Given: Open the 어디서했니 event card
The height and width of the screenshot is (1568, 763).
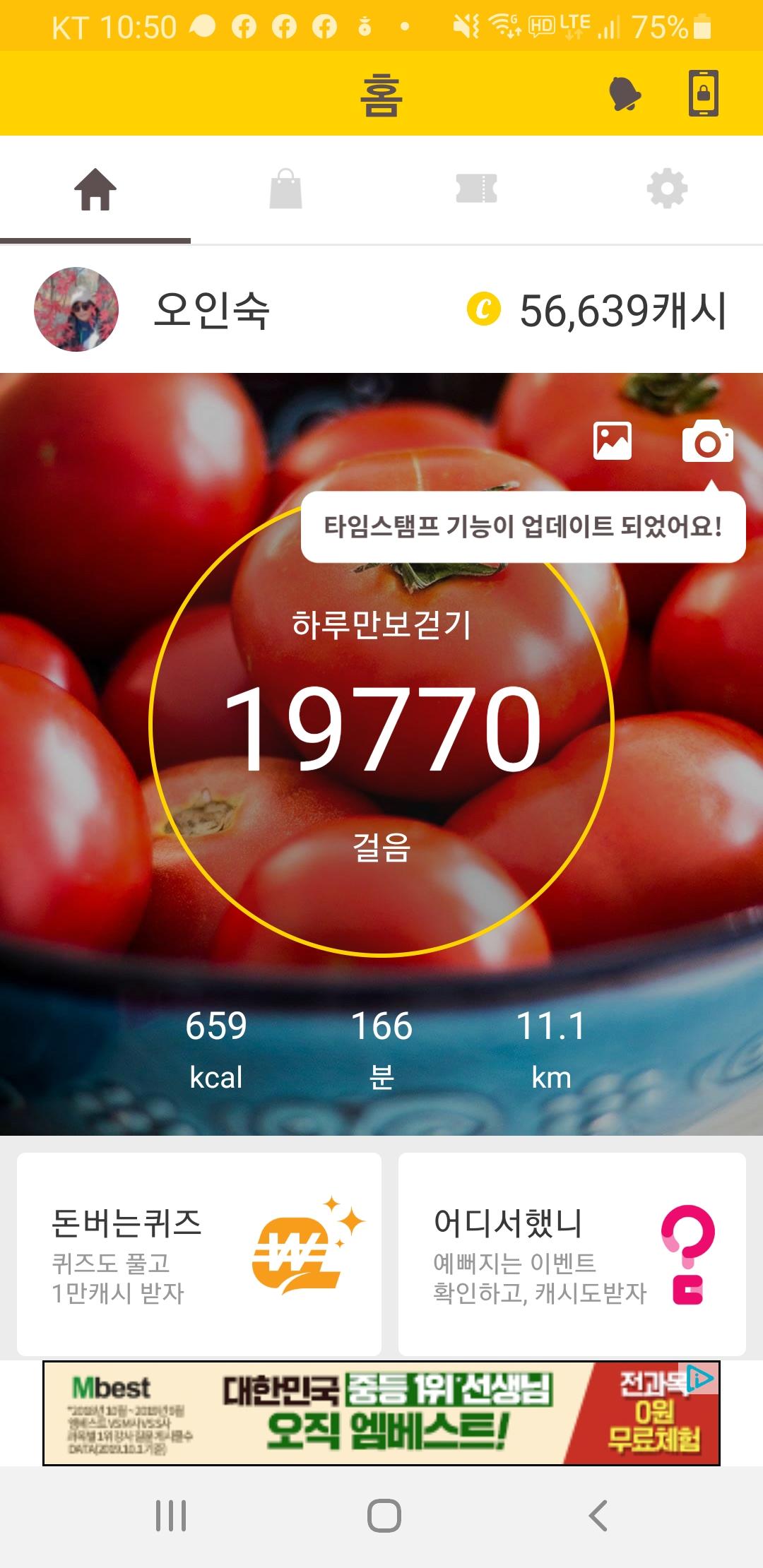Looking at the screenshot, I should (x=572, y=1254).
